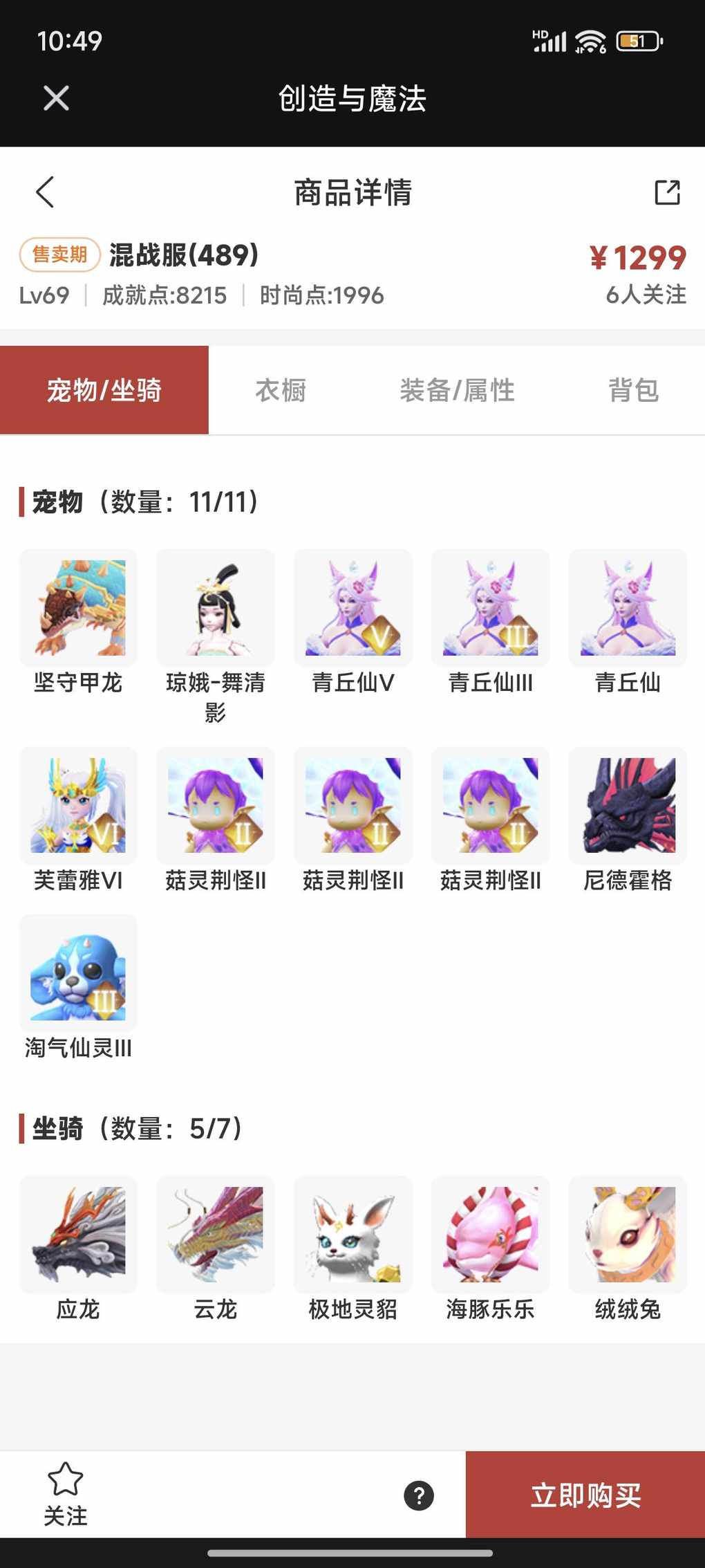Viewport: 705px width, 1568px height.
Task: Switch to the 装备/属性 tab
Action: coord(457,390)
